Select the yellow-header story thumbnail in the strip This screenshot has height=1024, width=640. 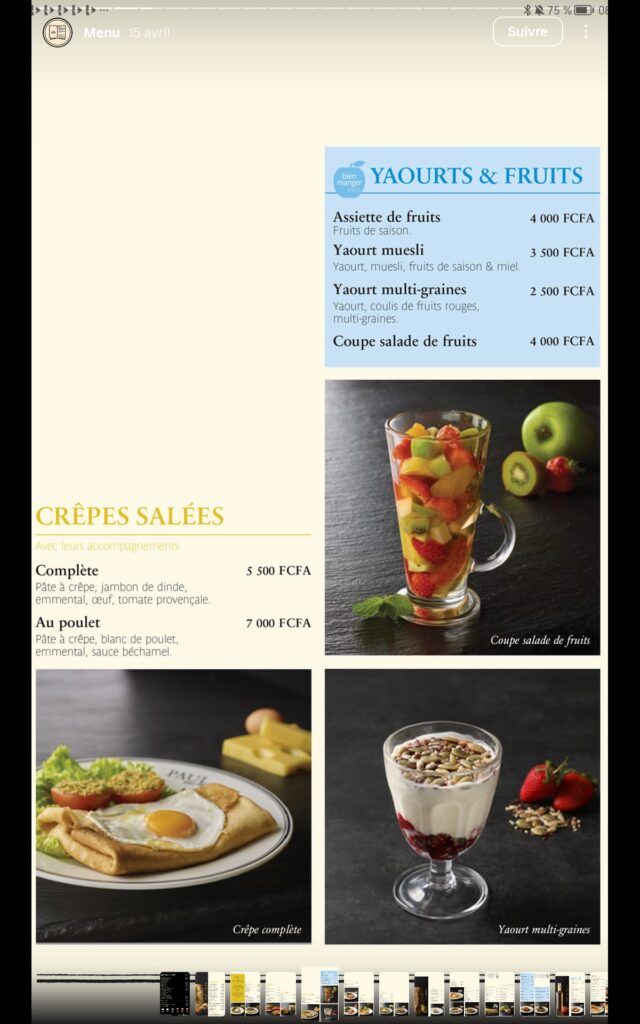(x=245, y=993)
